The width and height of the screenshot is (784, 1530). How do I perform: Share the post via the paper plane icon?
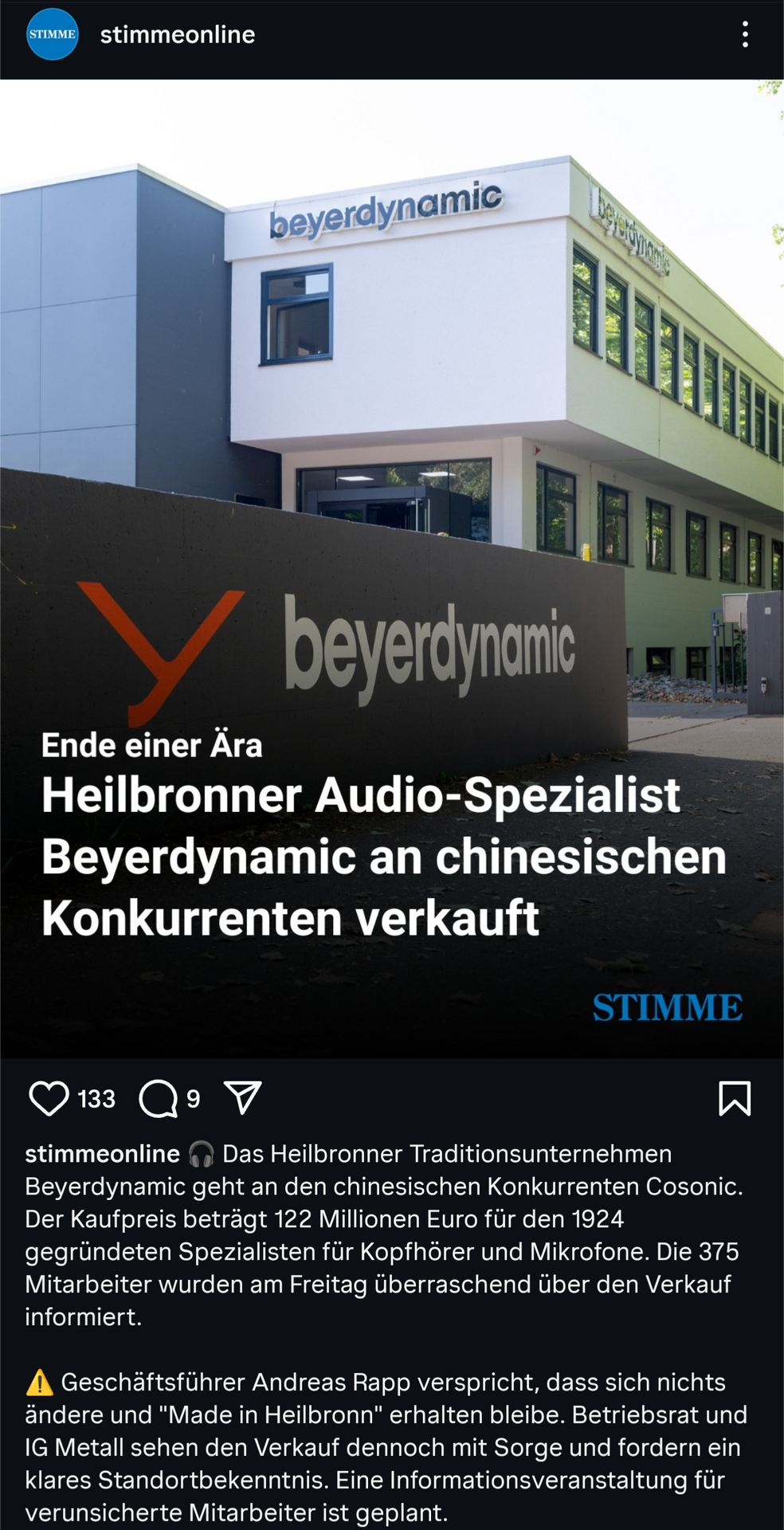[243, 1098]
